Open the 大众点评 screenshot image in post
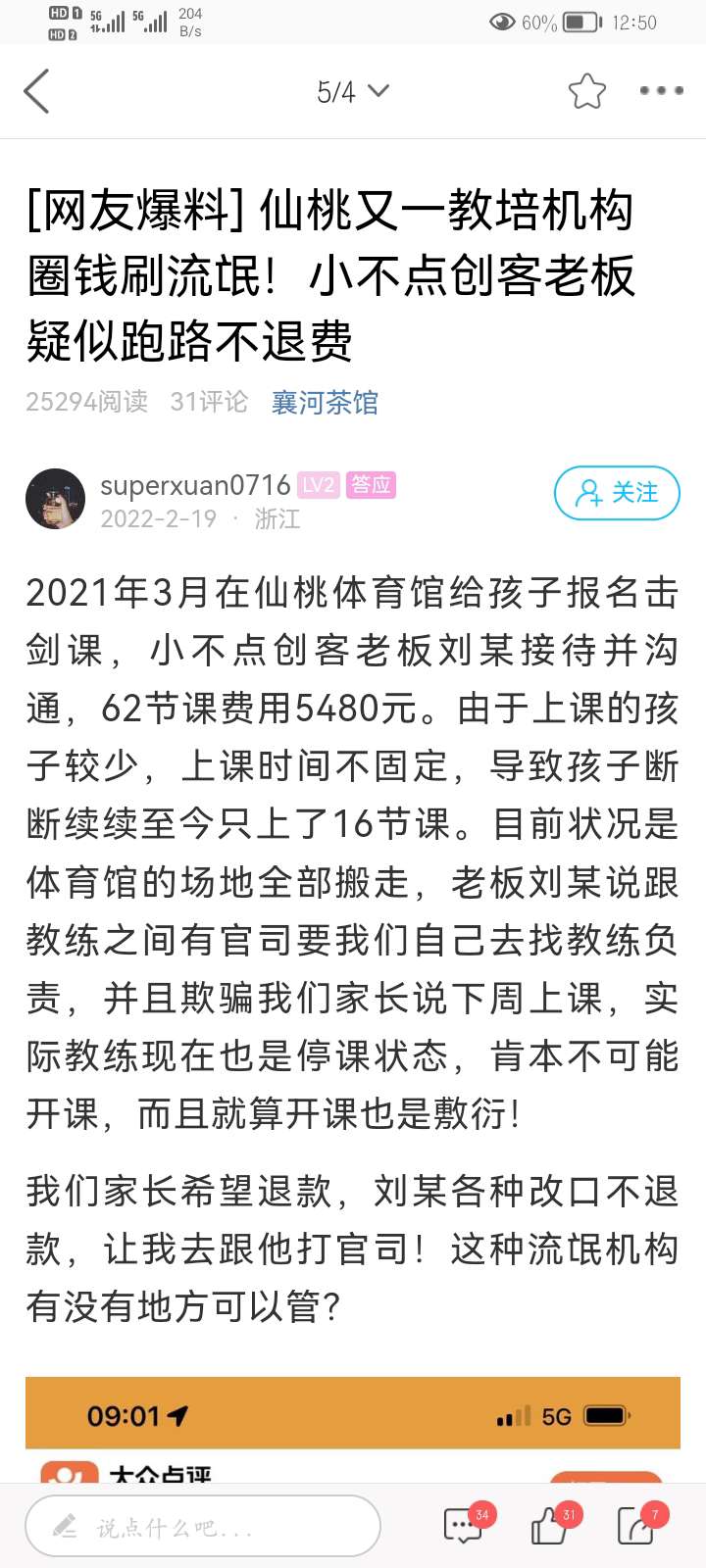 353,1429
